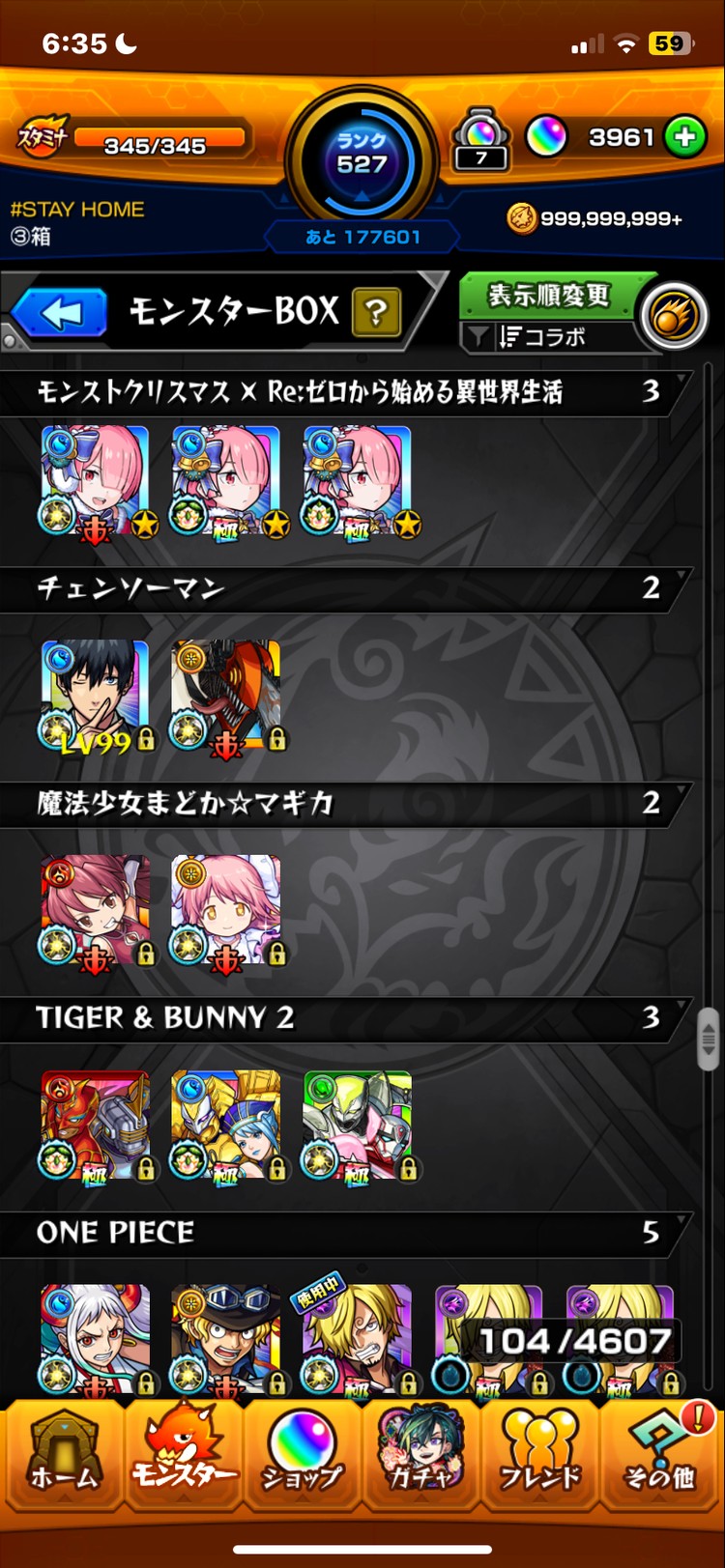Open the ガチャ tab
Screen dimensions: 725x1568
point(421,1459)
